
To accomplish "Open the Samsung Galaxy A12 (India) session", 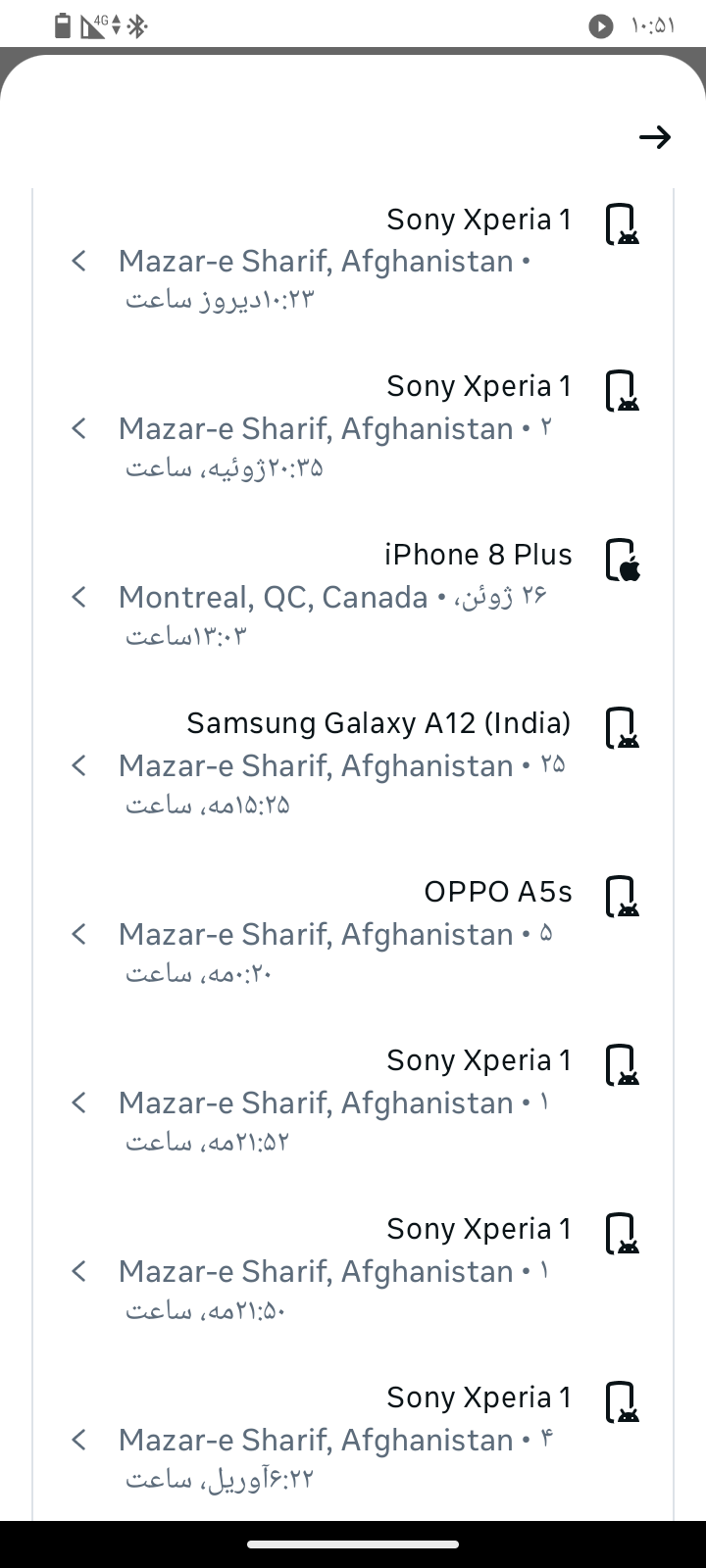I will (353, 764).
